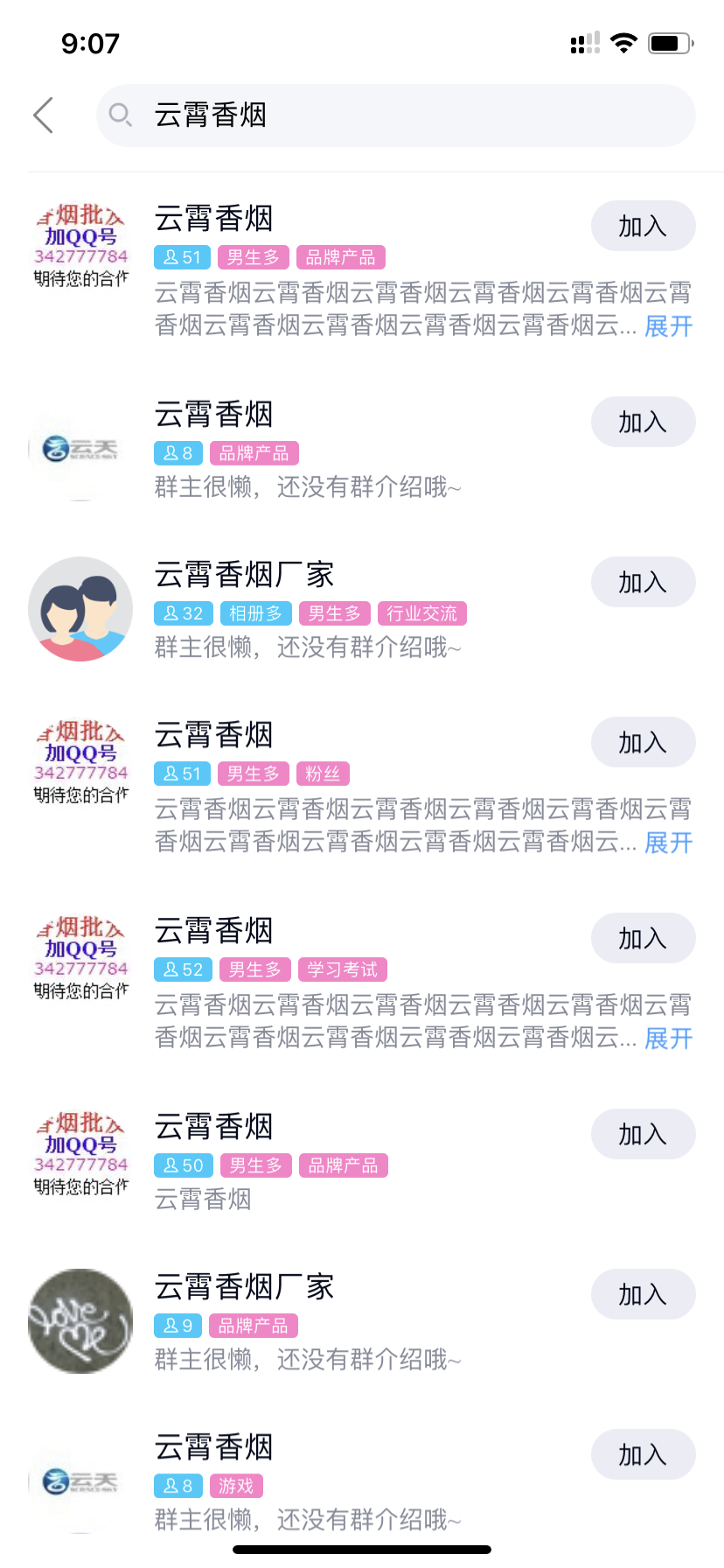Join the 云霄香烟 group tagged 粉丝
This screenshot has height=1568, width=724.
click(643, 742)
